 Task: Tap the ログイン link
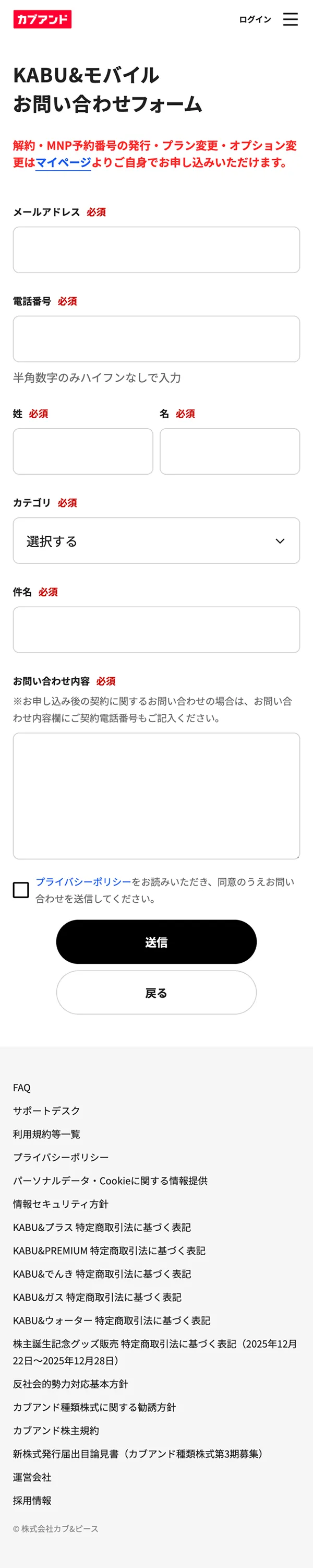pos(255,19)
